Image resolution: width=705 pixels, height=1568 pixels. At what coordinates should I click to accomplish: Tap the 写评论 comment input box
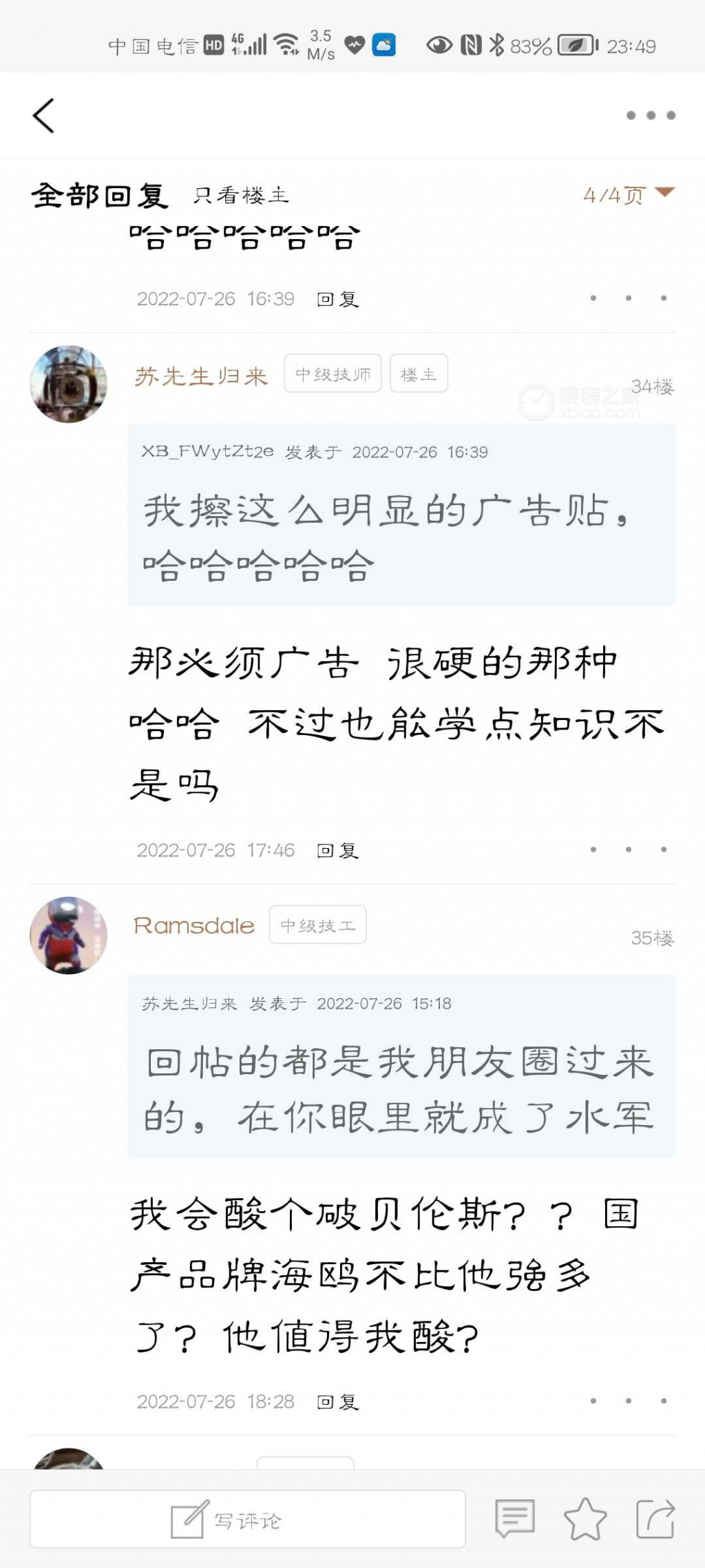247,1519
